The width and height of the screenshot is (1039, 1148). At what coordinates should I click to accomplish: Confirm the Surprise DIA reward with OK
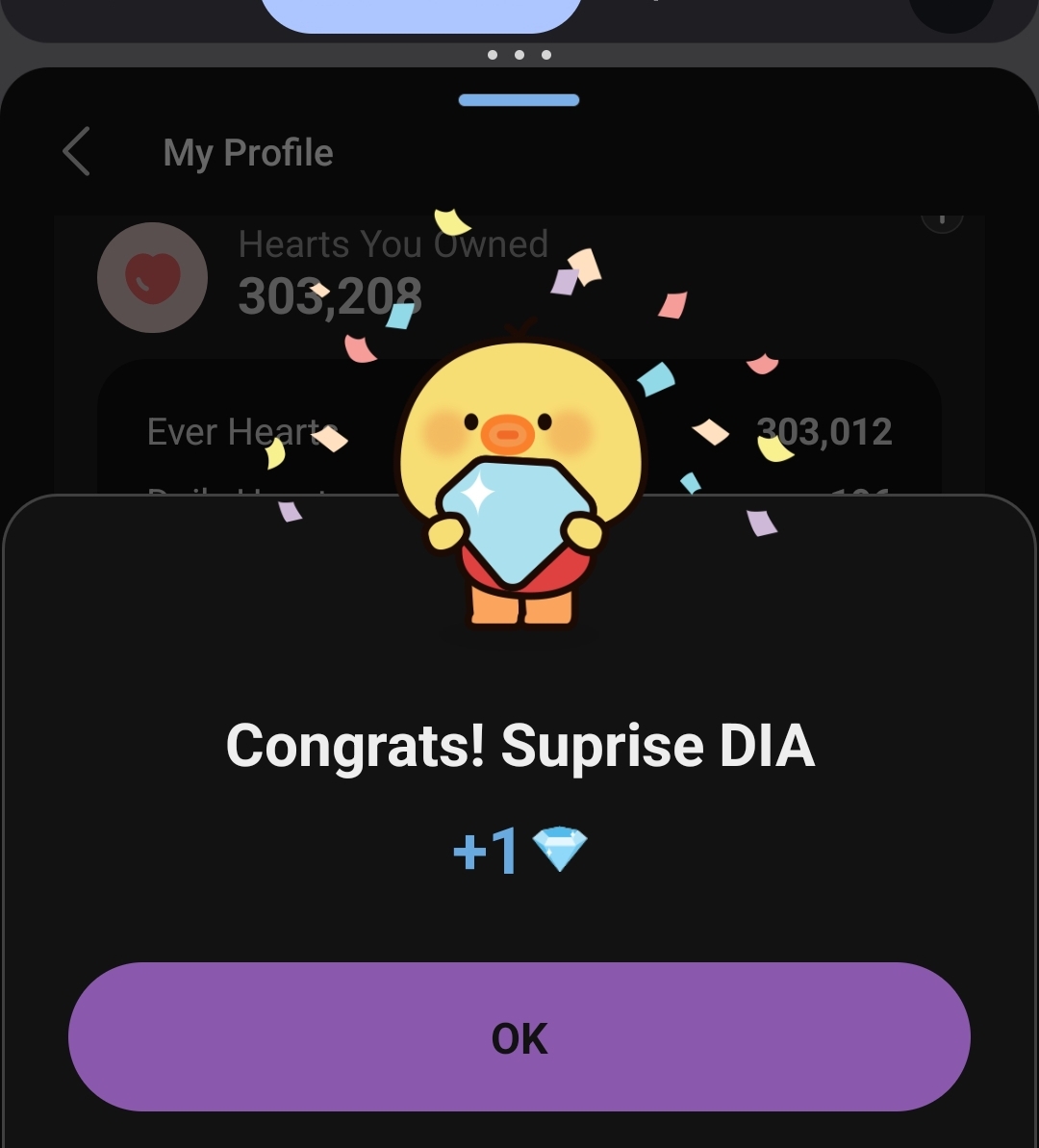pos(519,1037)
